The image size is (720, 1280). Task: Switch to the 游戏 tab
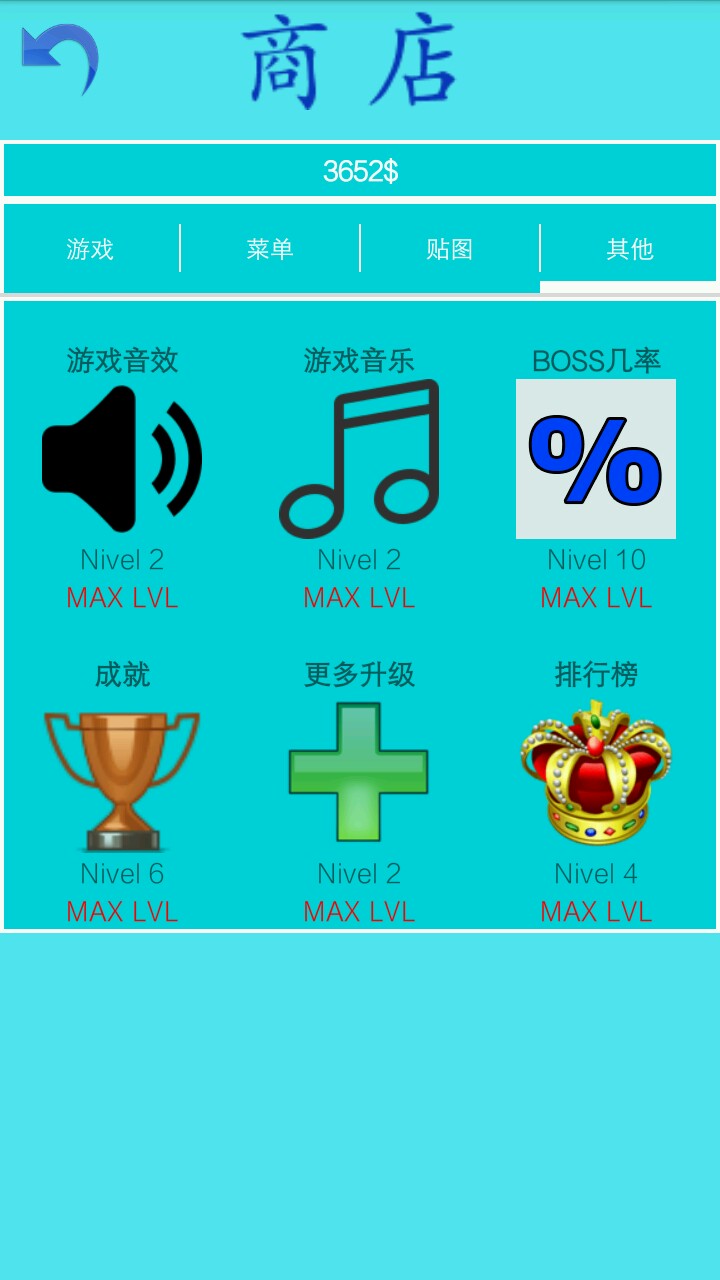point(90,249)
